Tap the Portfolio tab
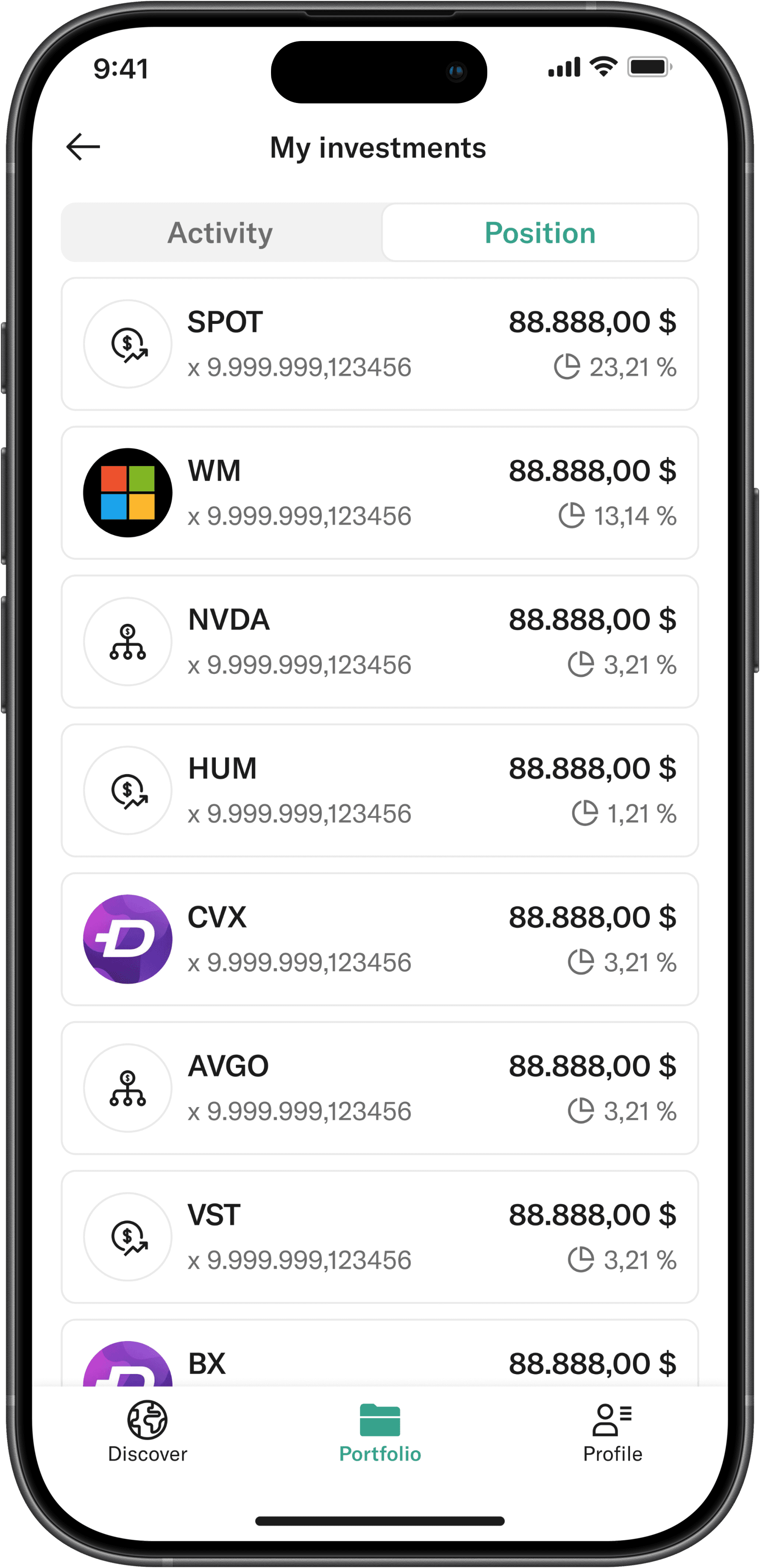Screen dimensions: 760x1568 (380, 1432)
